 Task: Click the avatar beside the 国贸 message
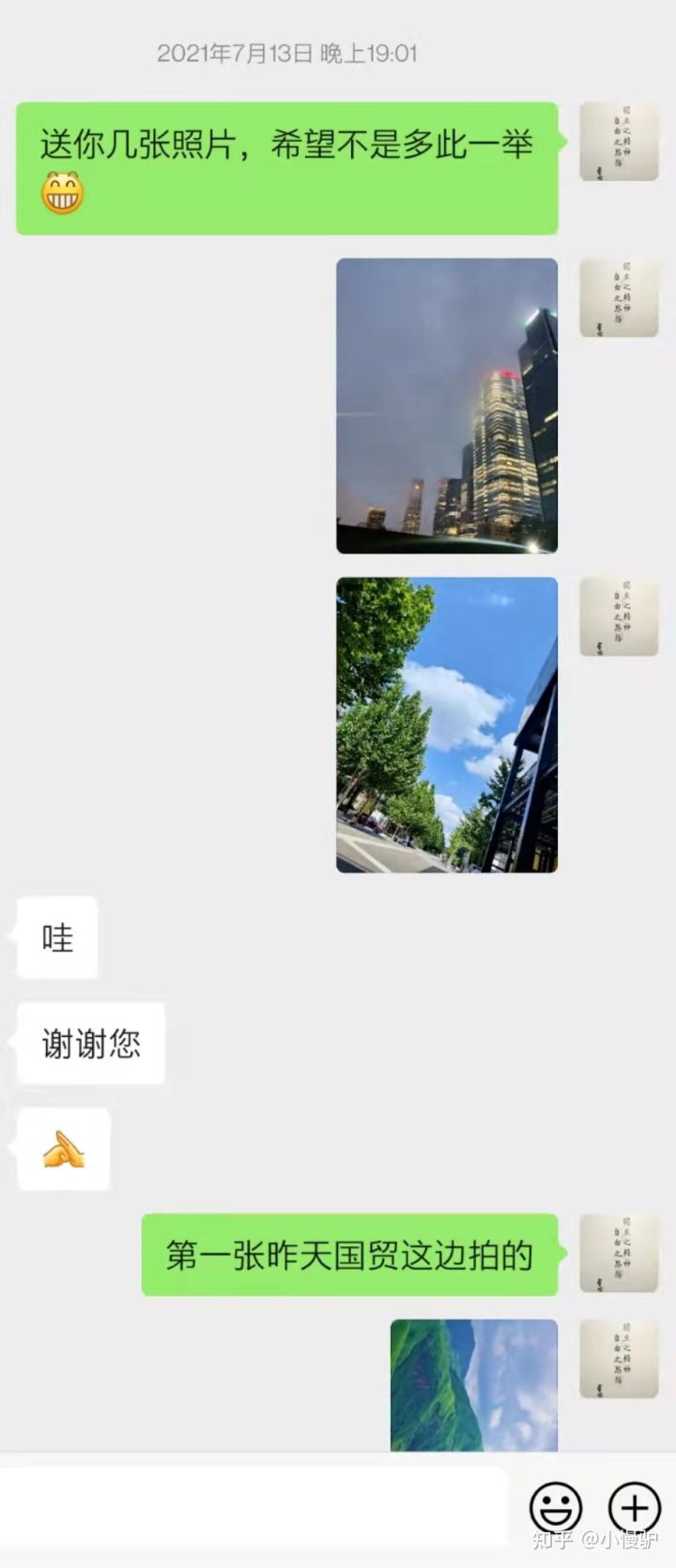point(618,1253)
